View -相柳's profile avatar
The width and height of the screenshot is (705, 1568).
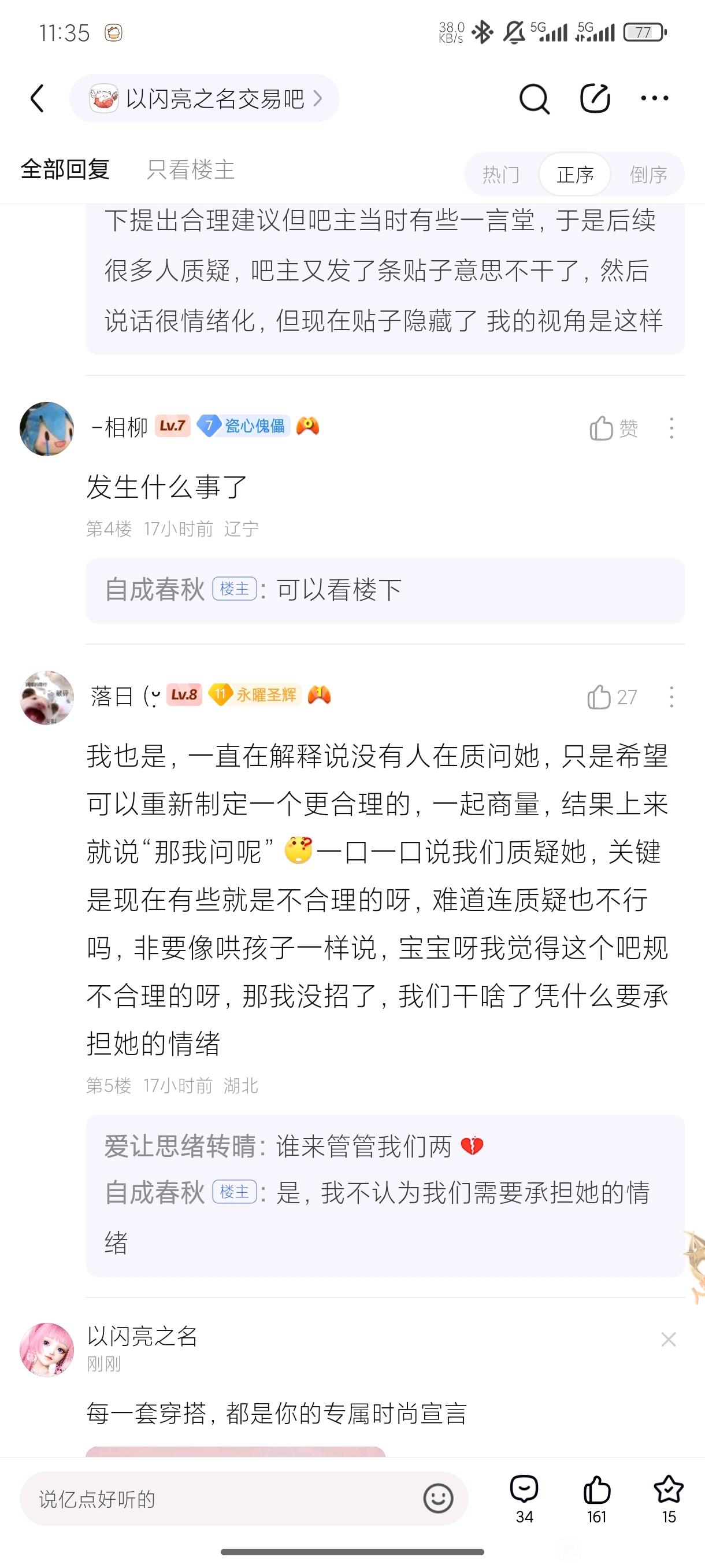tap(47, 428)
